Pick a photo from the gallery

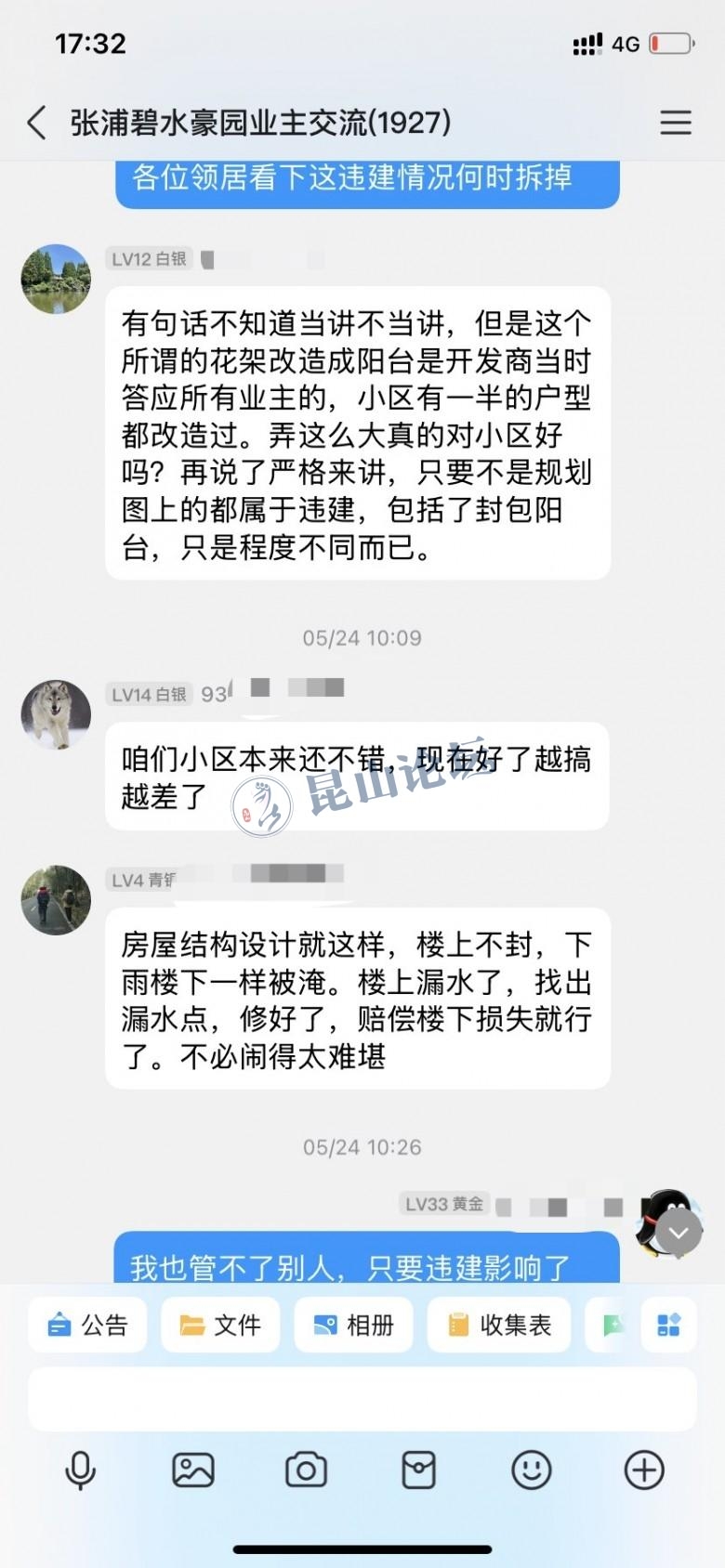click(193, 1470)
